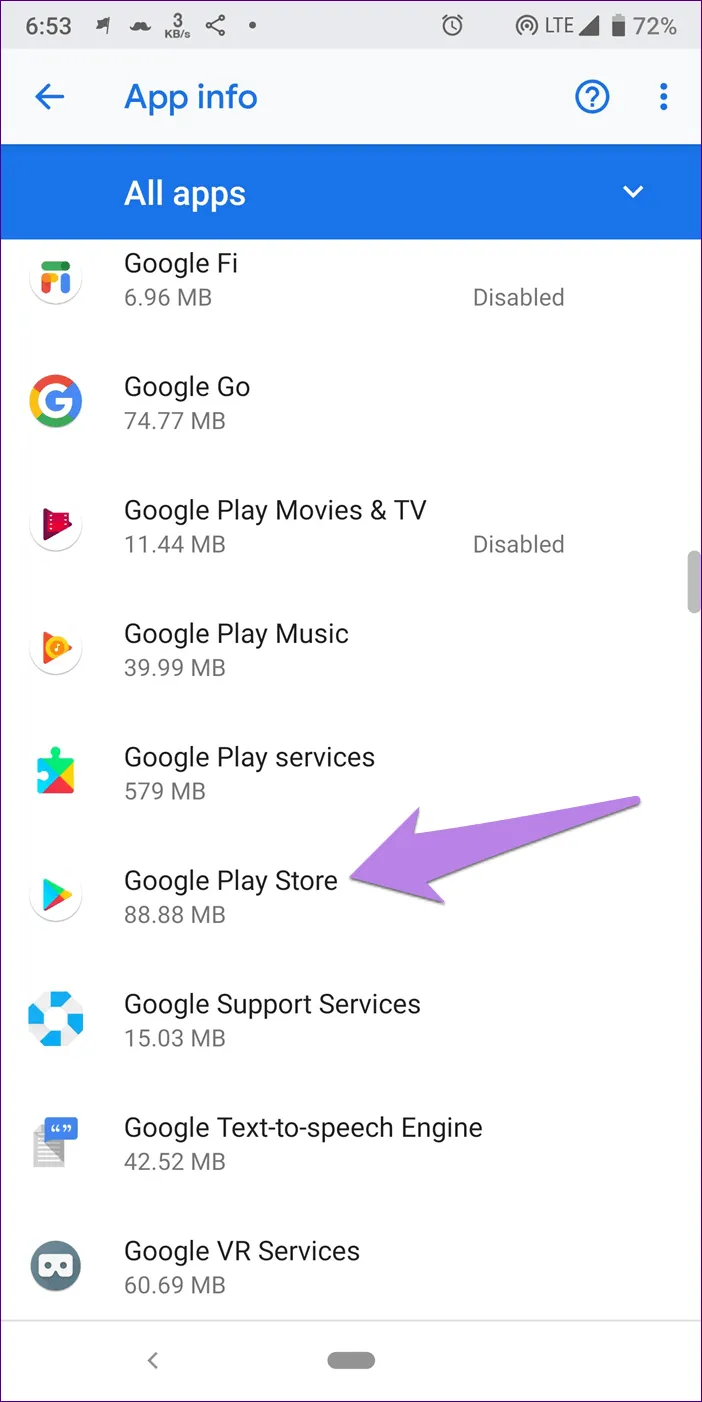Expand the All apps dropdown
The height and width of the screenshot is (1402, 702).
633,192
